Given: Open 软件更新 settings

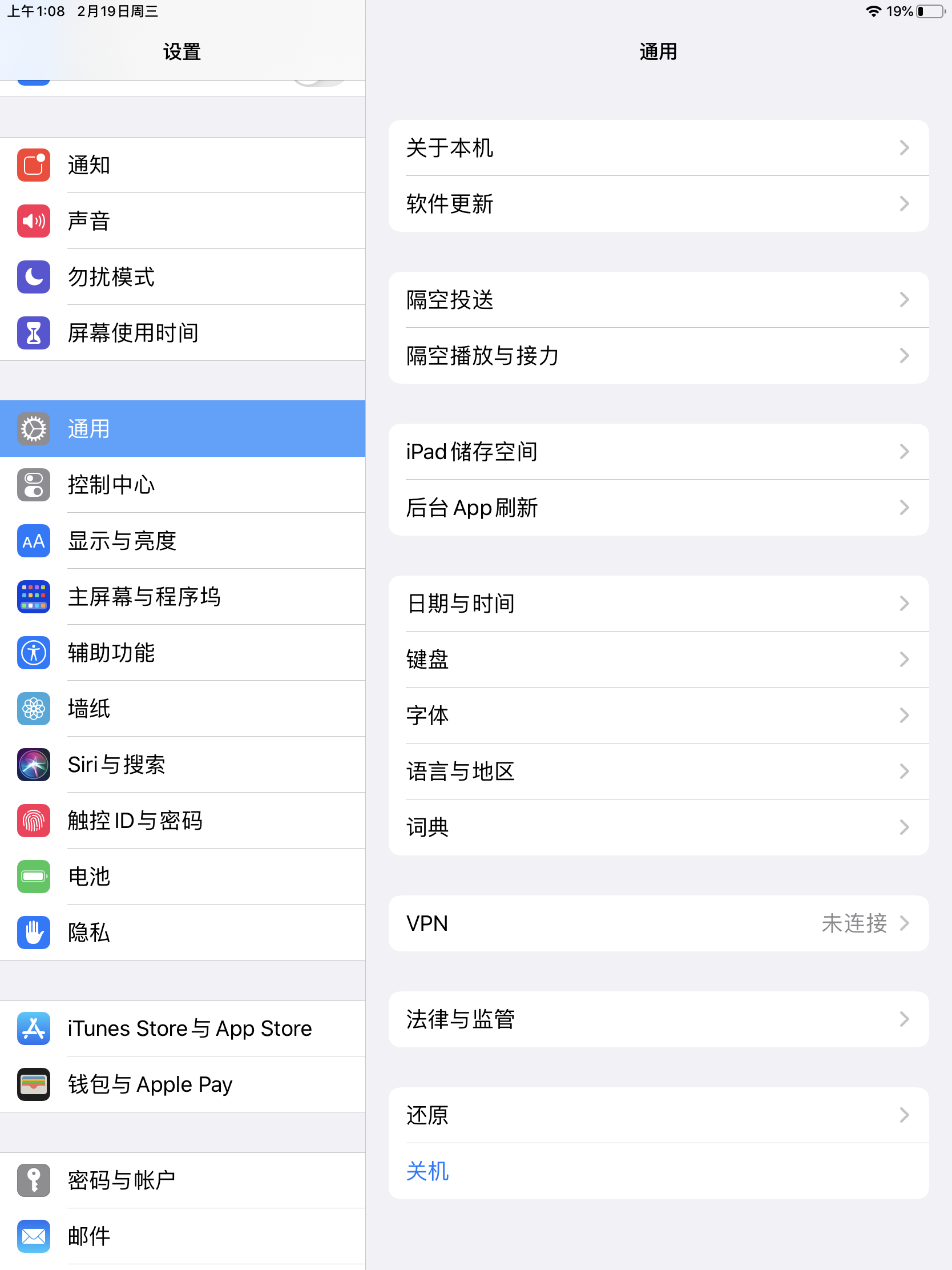Looking at the screenshot, I should pos(657,204).
